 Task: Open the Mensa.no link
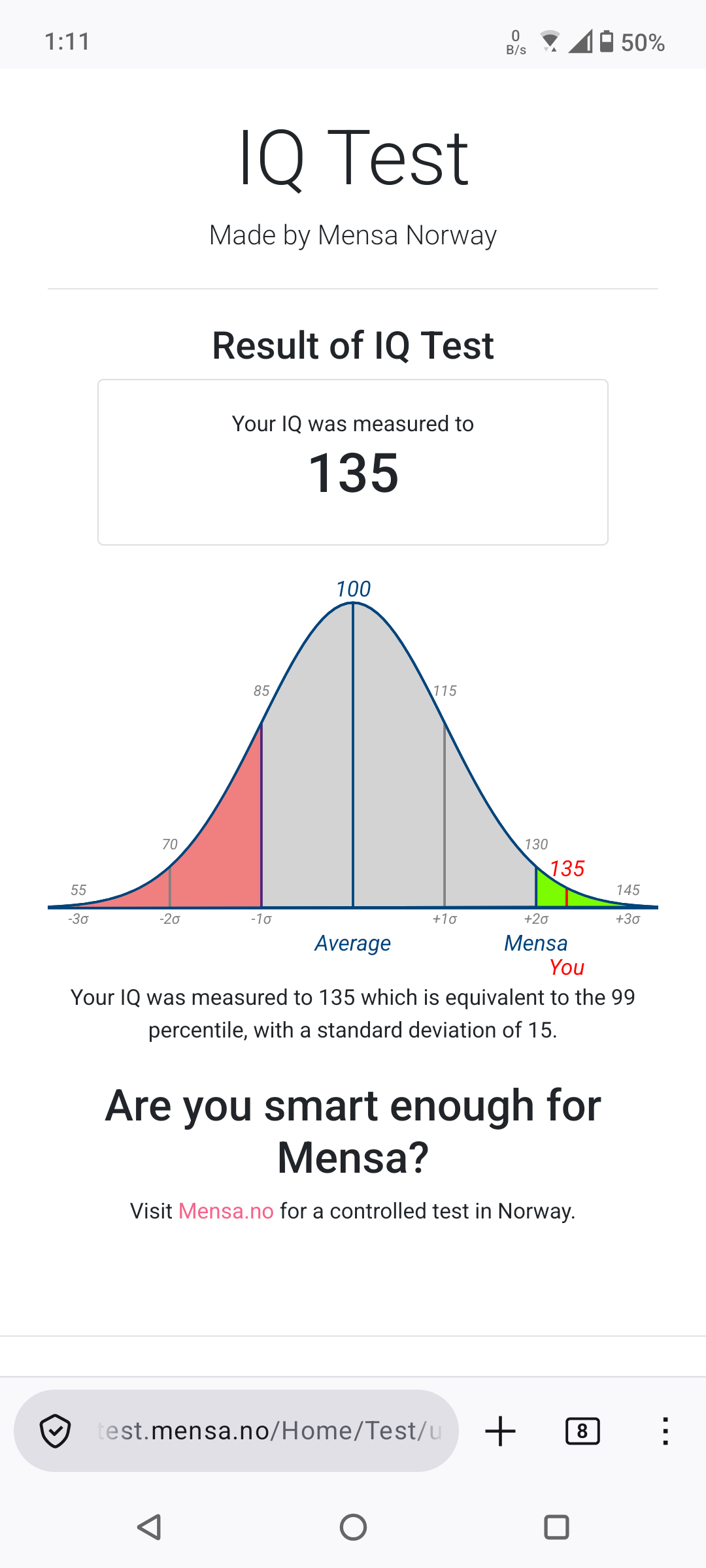click(x=226, y=1211)
